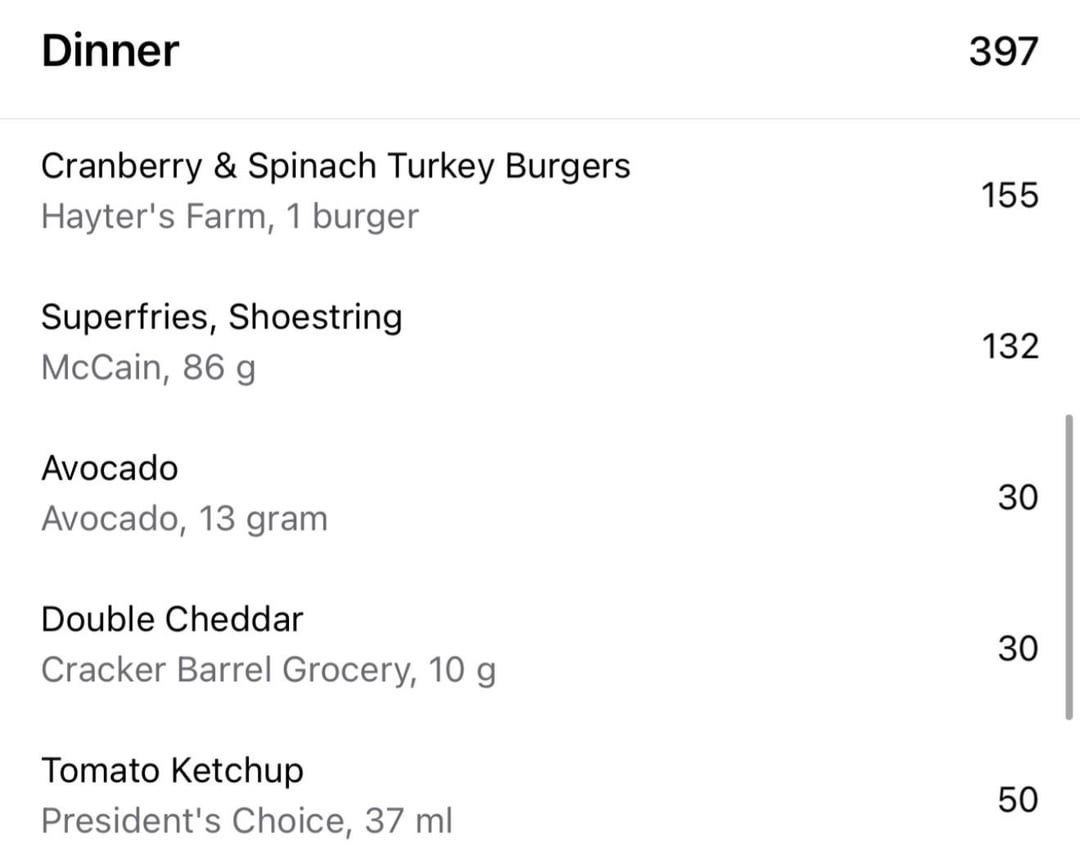View the Tomato Ketchup entry details

click(x=540, y=794)
